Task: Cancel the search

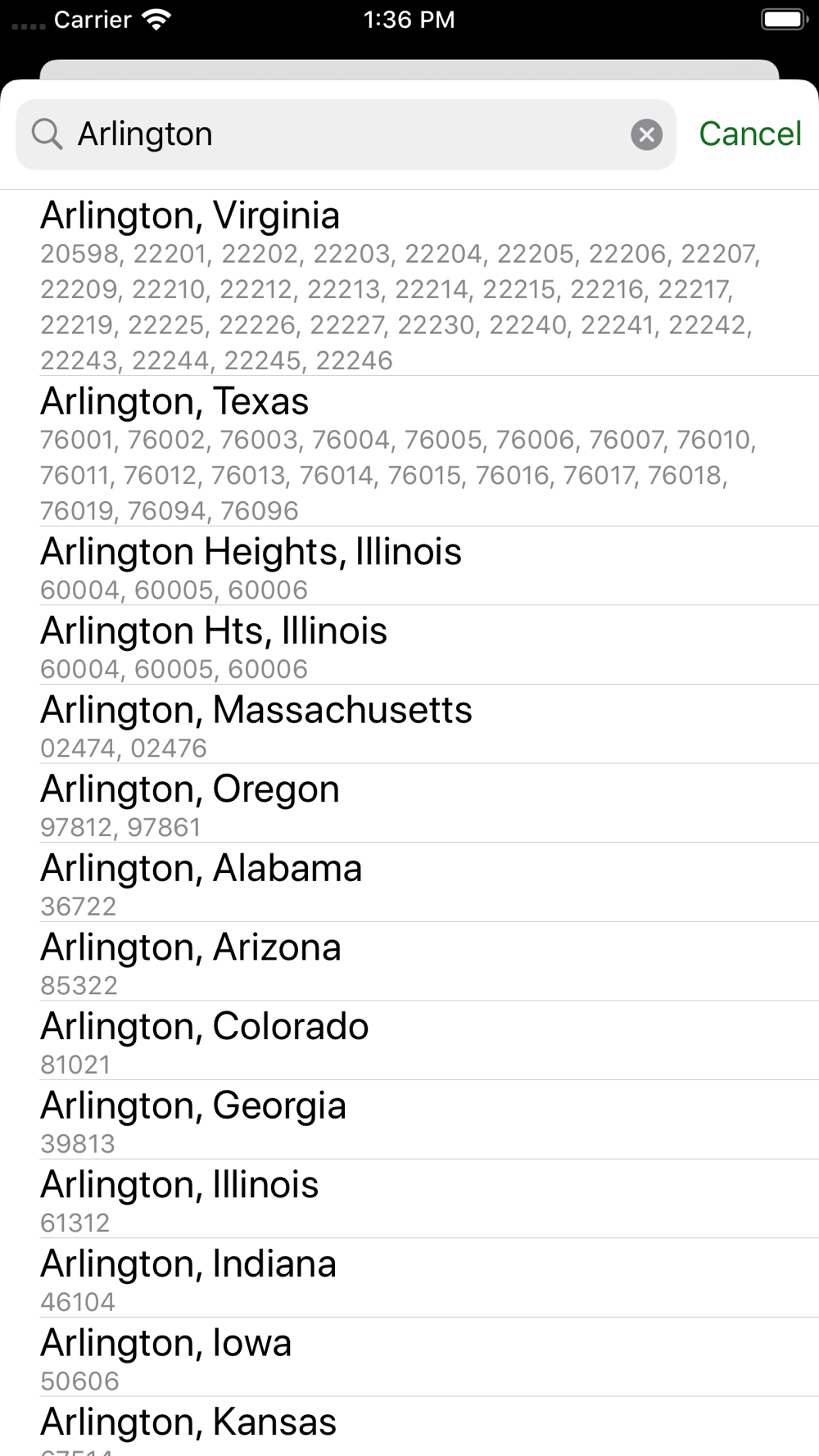Action: (x=749, y=134)
